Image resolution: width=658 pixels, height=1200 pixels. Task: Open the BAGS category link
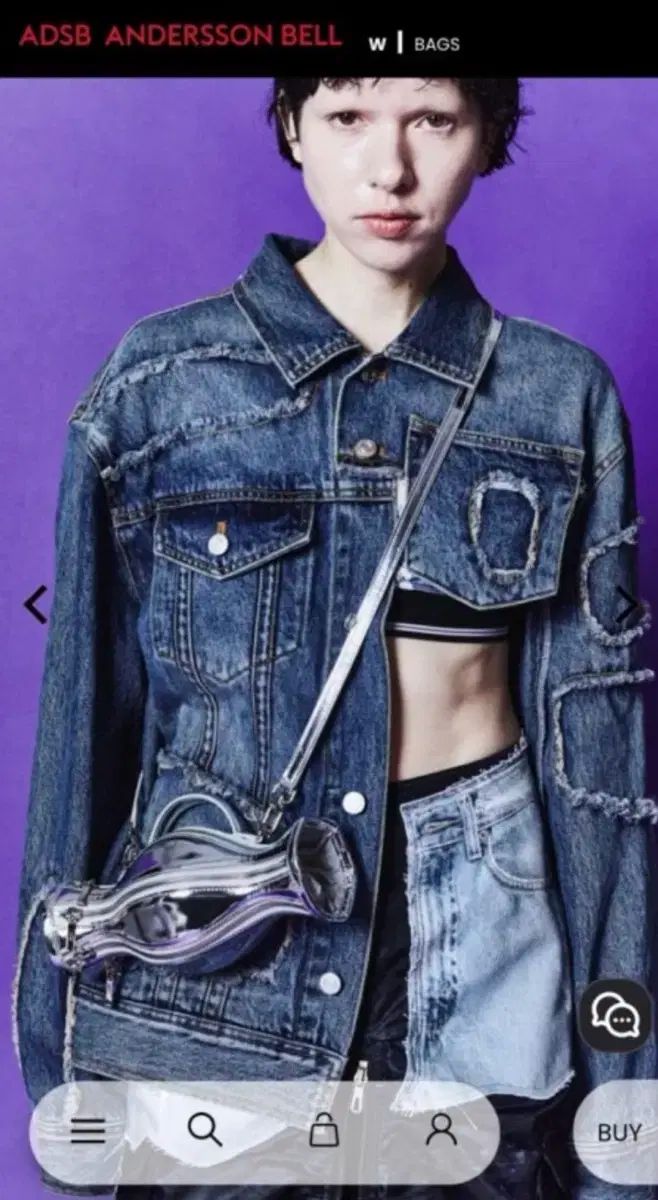pos(437,43)
